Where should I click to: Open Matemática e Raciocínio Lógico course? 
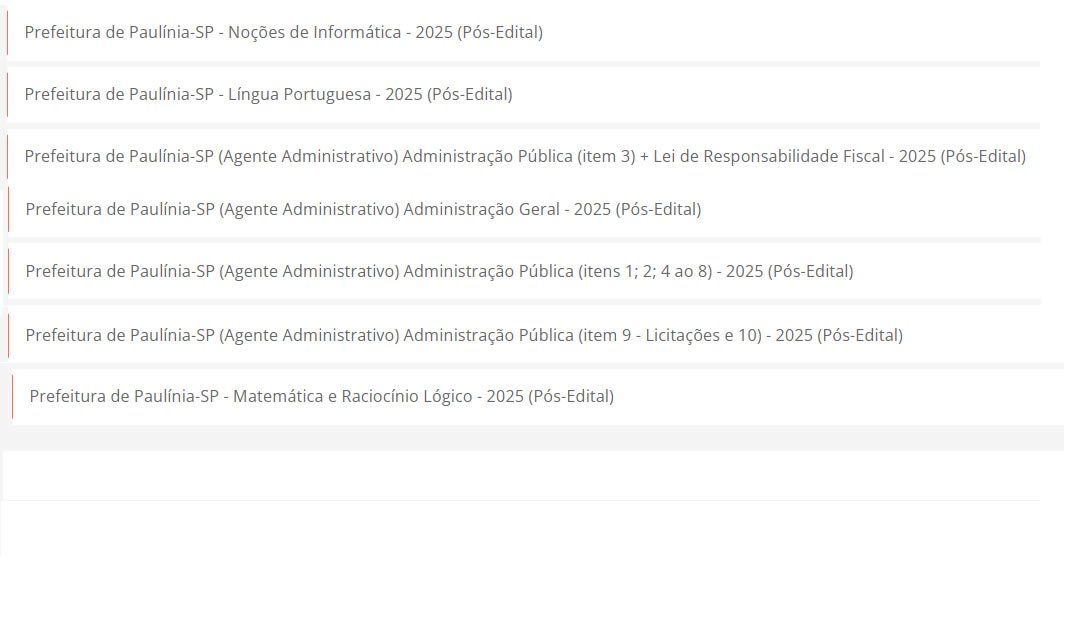(321, 396)
